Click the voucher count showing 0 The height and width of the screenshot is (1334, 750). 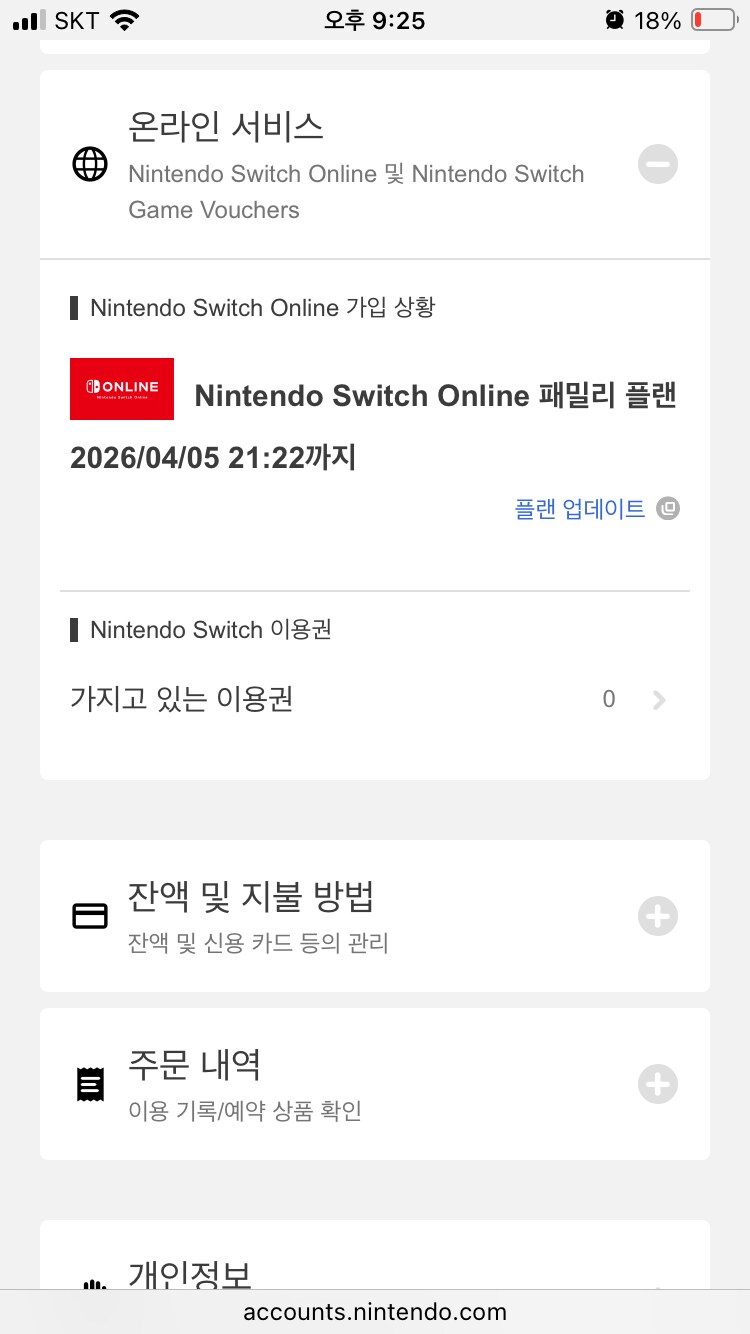tap(608, 699)
